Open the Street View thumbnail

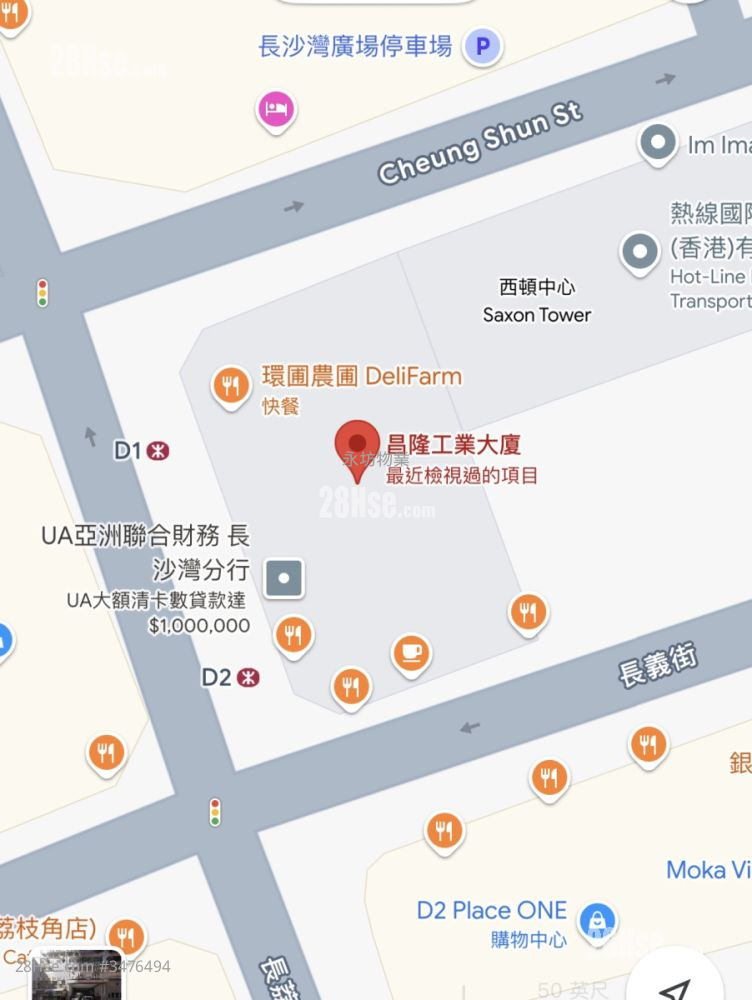(x=76, y=978)
